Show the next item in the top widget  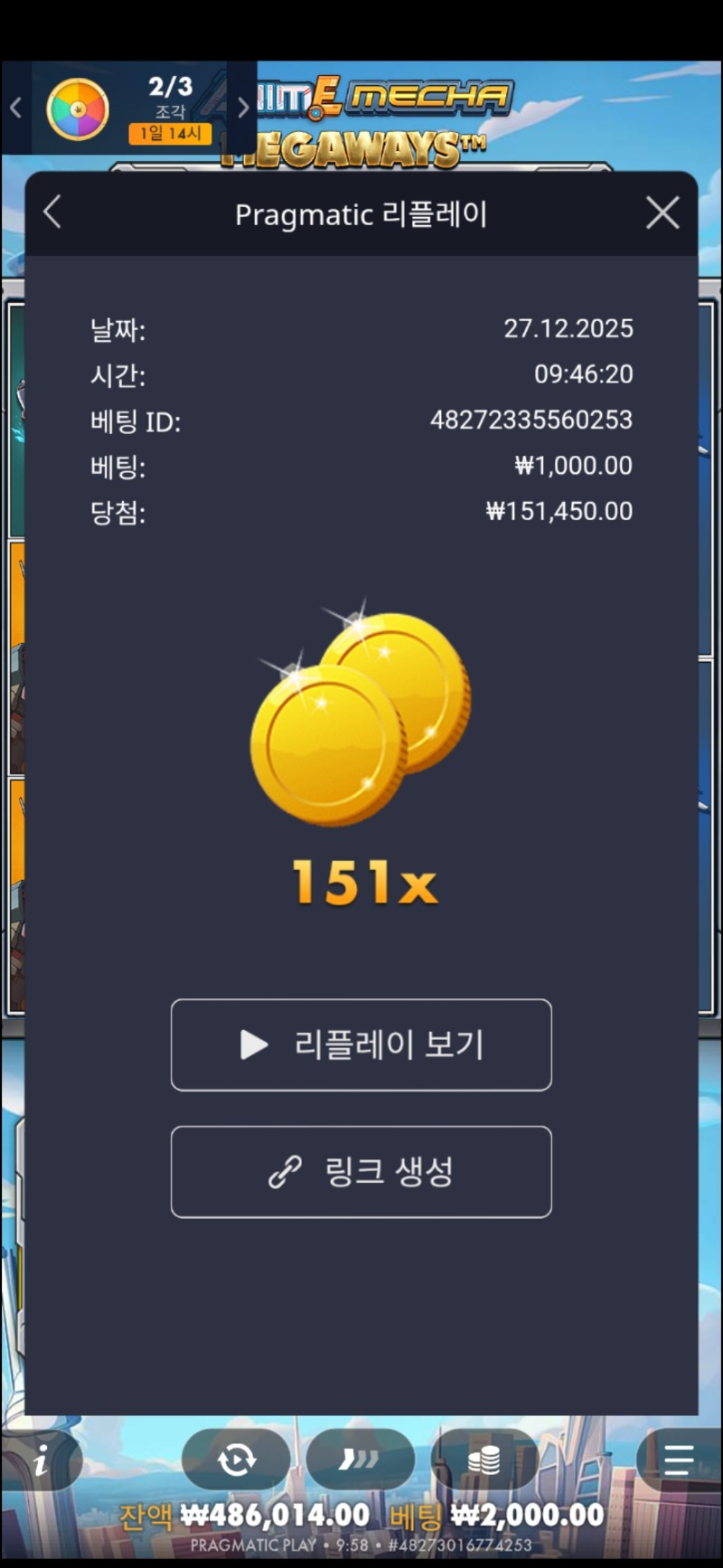(x=242, y=109)
